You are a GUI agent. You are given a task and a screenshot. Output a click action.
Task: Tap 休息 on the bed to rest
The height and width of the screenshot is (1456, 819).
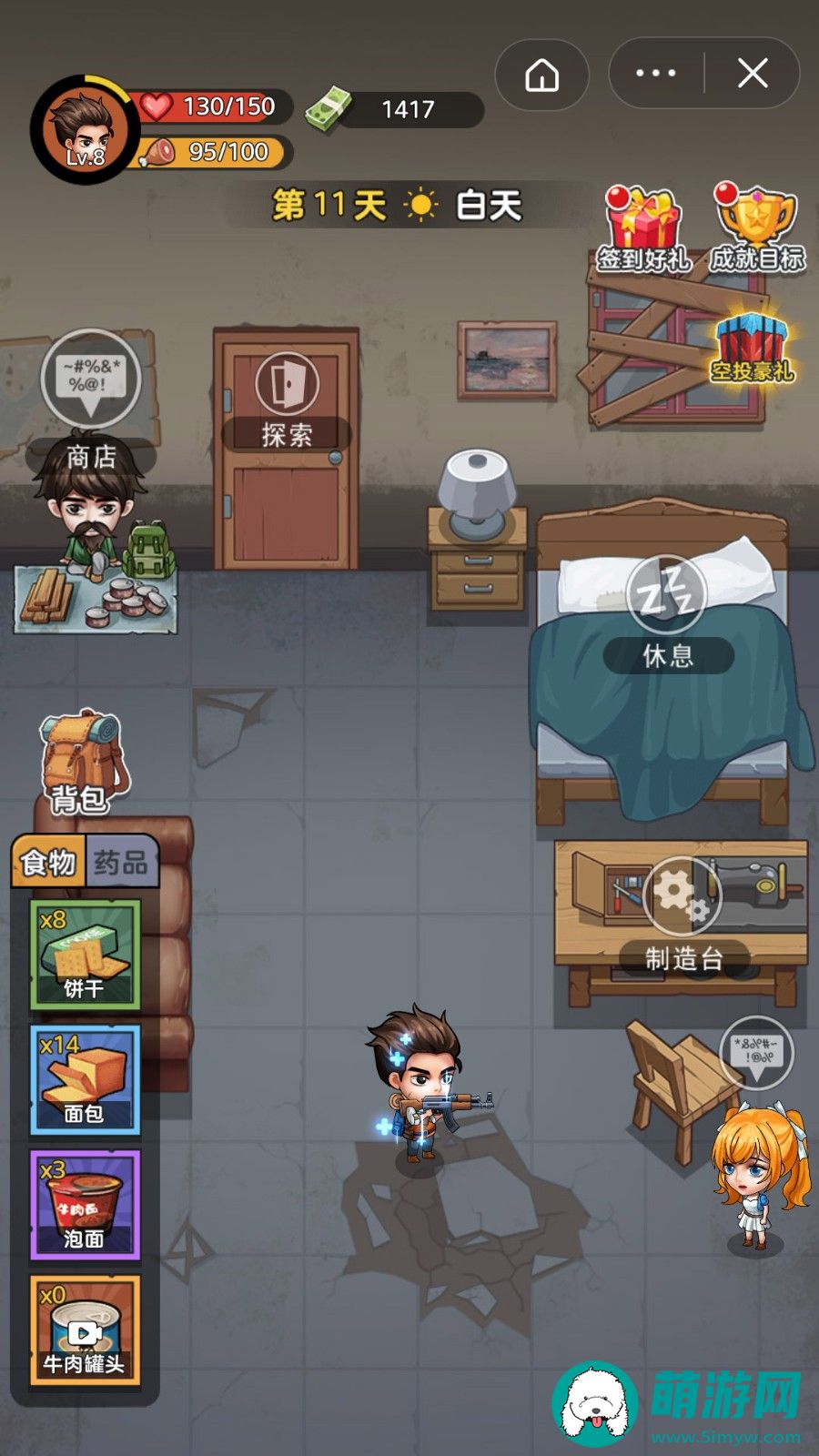click(668, 615)
